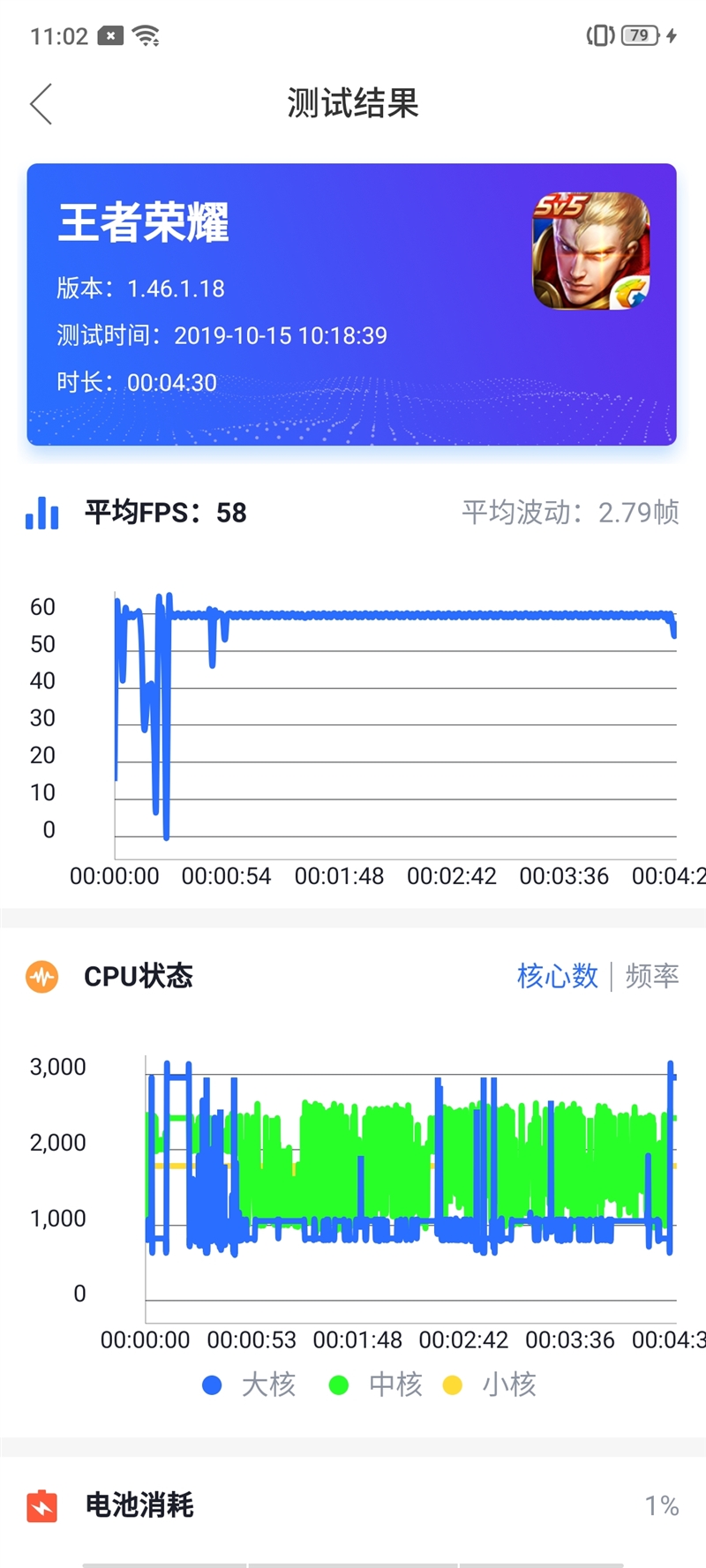Tap the blue gradient game info card
The height and width of the screenshot is (1568, 706).
pyautogui.click(x=353, y=306)
